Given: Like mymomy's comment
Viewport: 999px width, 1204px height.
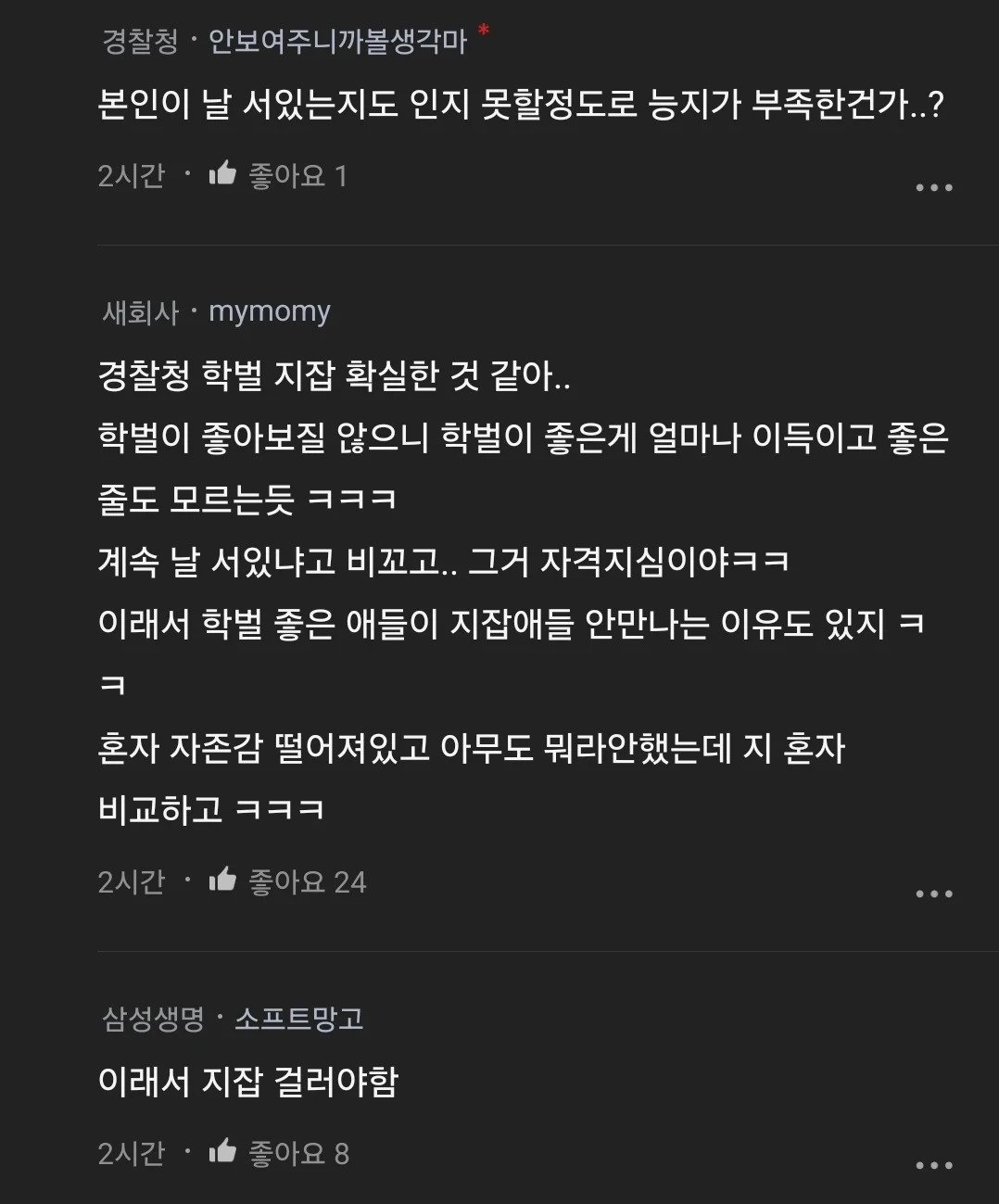Looking at the screenshot, I should point(223,881).
